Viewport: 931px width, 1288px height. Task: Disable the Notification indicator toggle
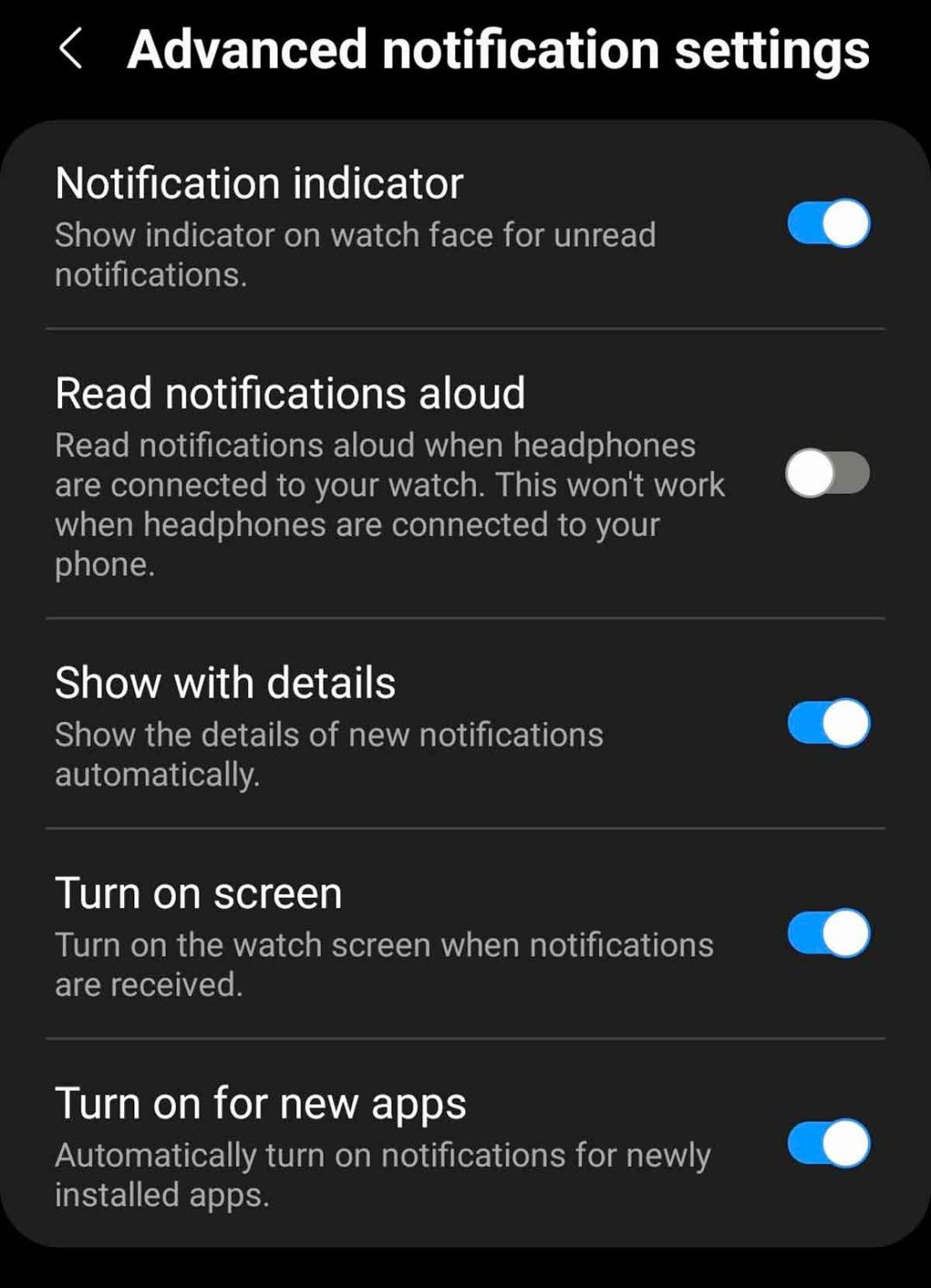826,224
